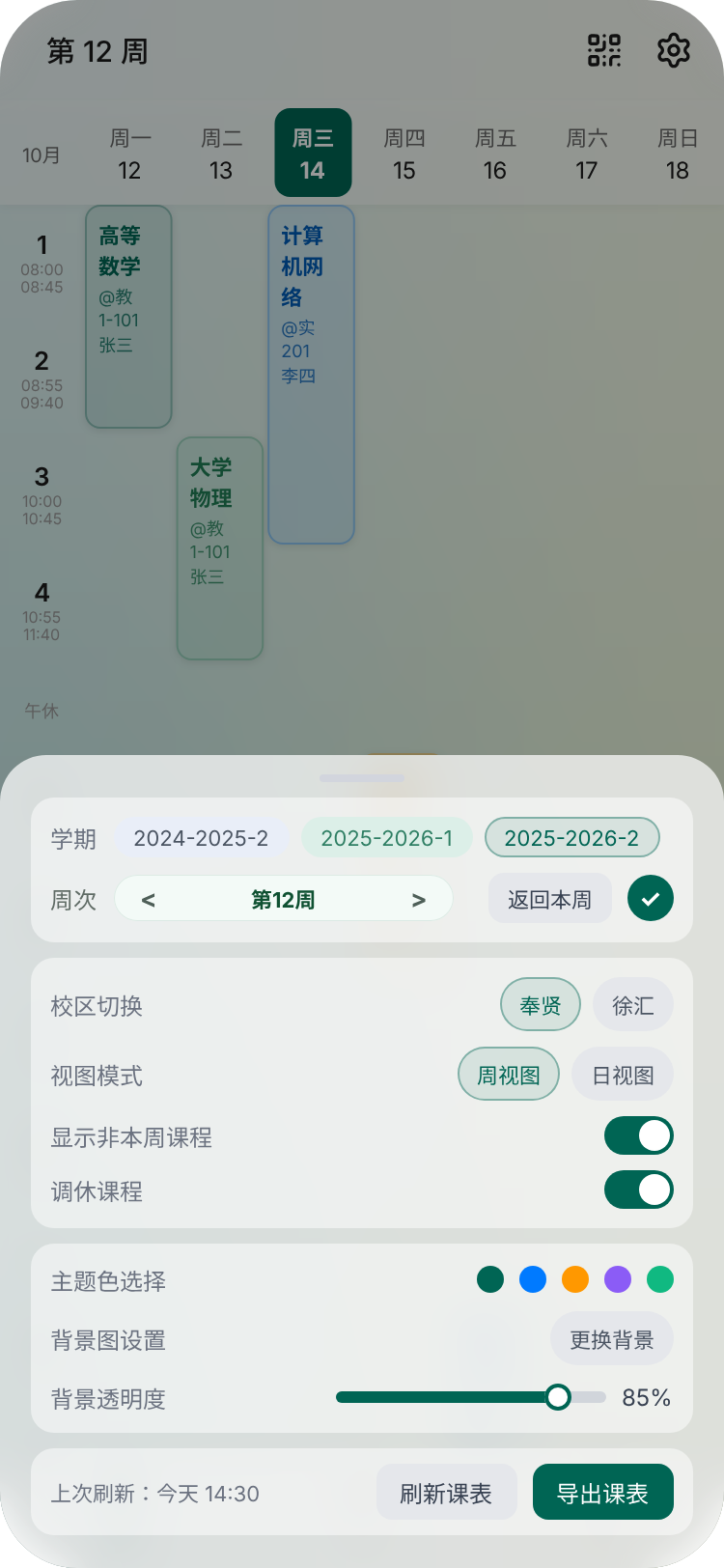Adjust the 背景透明度 slider
The image size is (724, 1568).
coord(558,1397)
